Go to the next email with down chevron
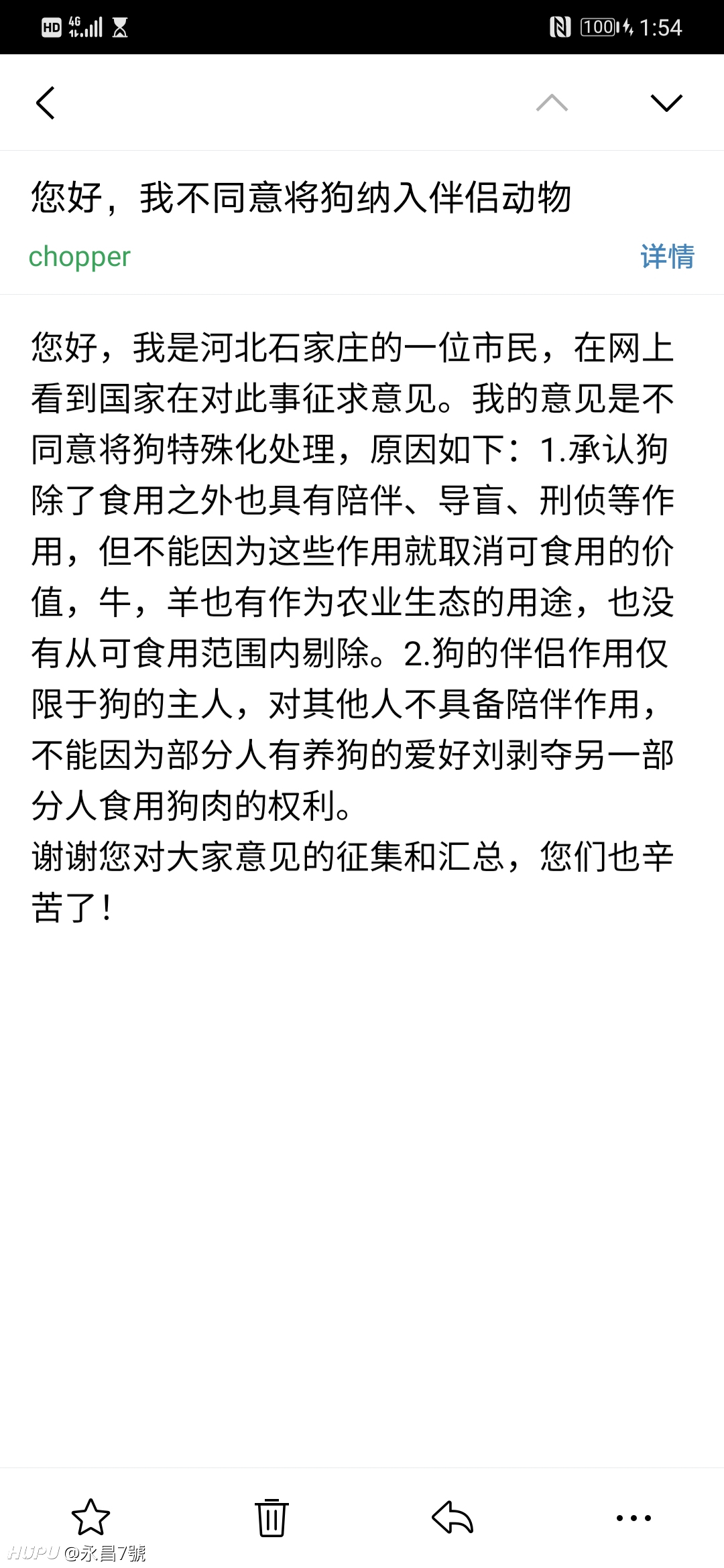Viewport: 724px width, 1568px height. pos(666,103)
